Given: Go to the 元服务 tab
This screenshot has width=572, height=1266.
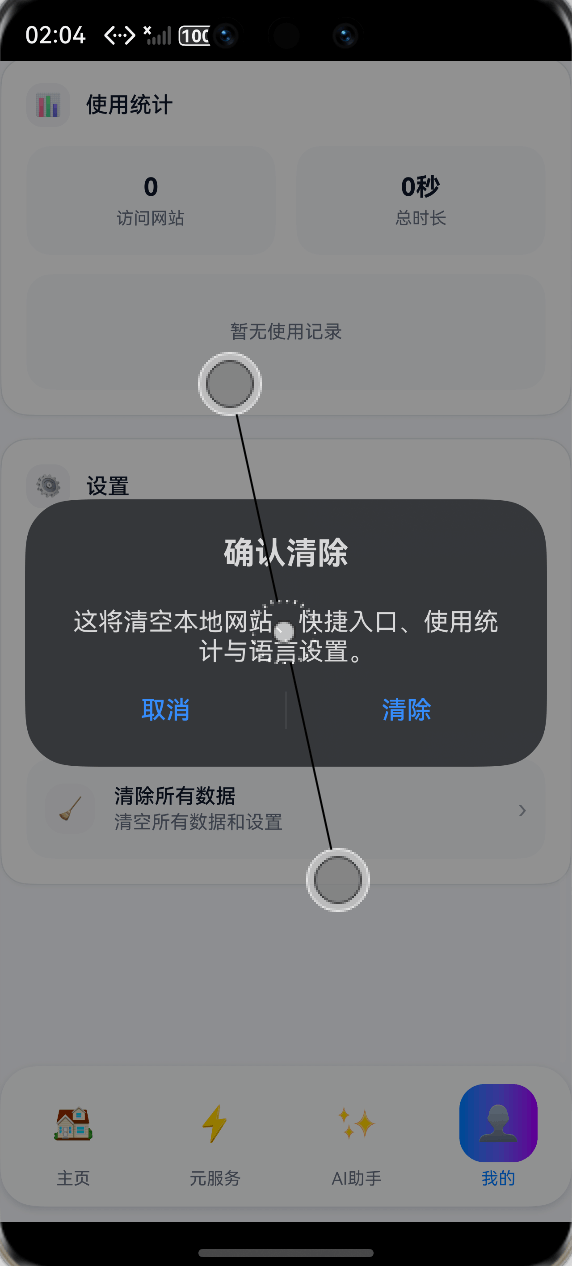Looking at the screenshot, I should [215, 1145].
